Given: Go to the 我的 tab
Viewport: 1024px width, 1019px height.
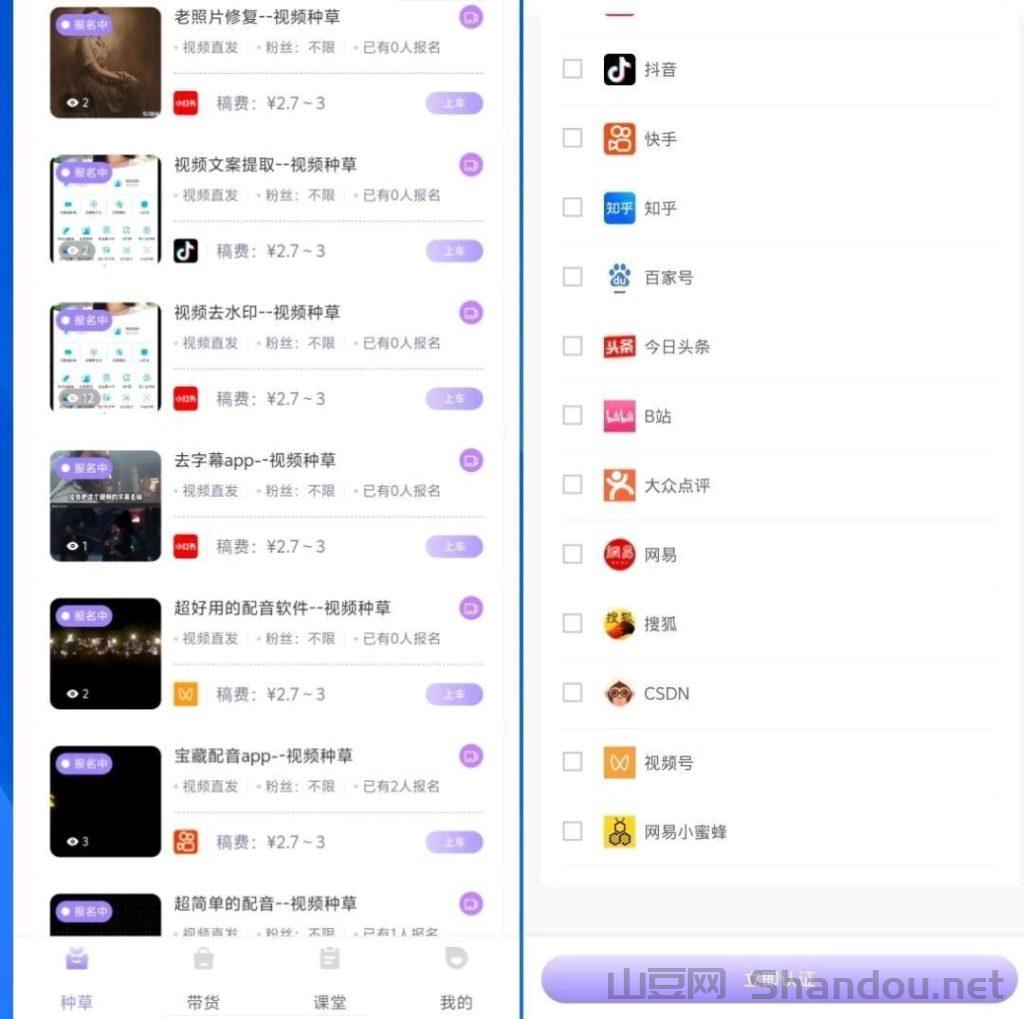Looking at the screenshot, I should [x=456, y=978].
